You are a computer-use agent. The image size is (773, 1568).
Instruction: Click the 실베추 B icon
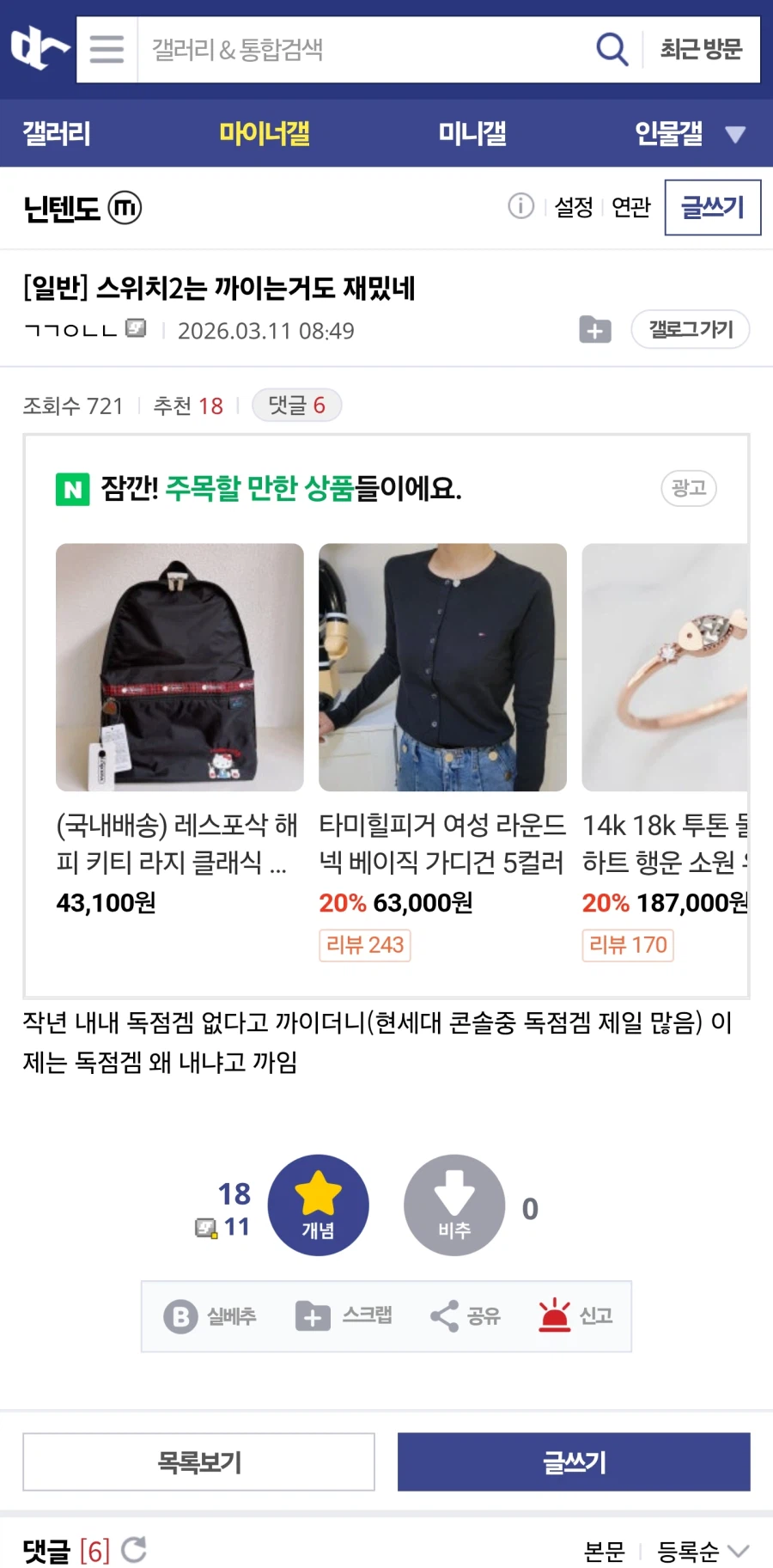pos(180,1316)
